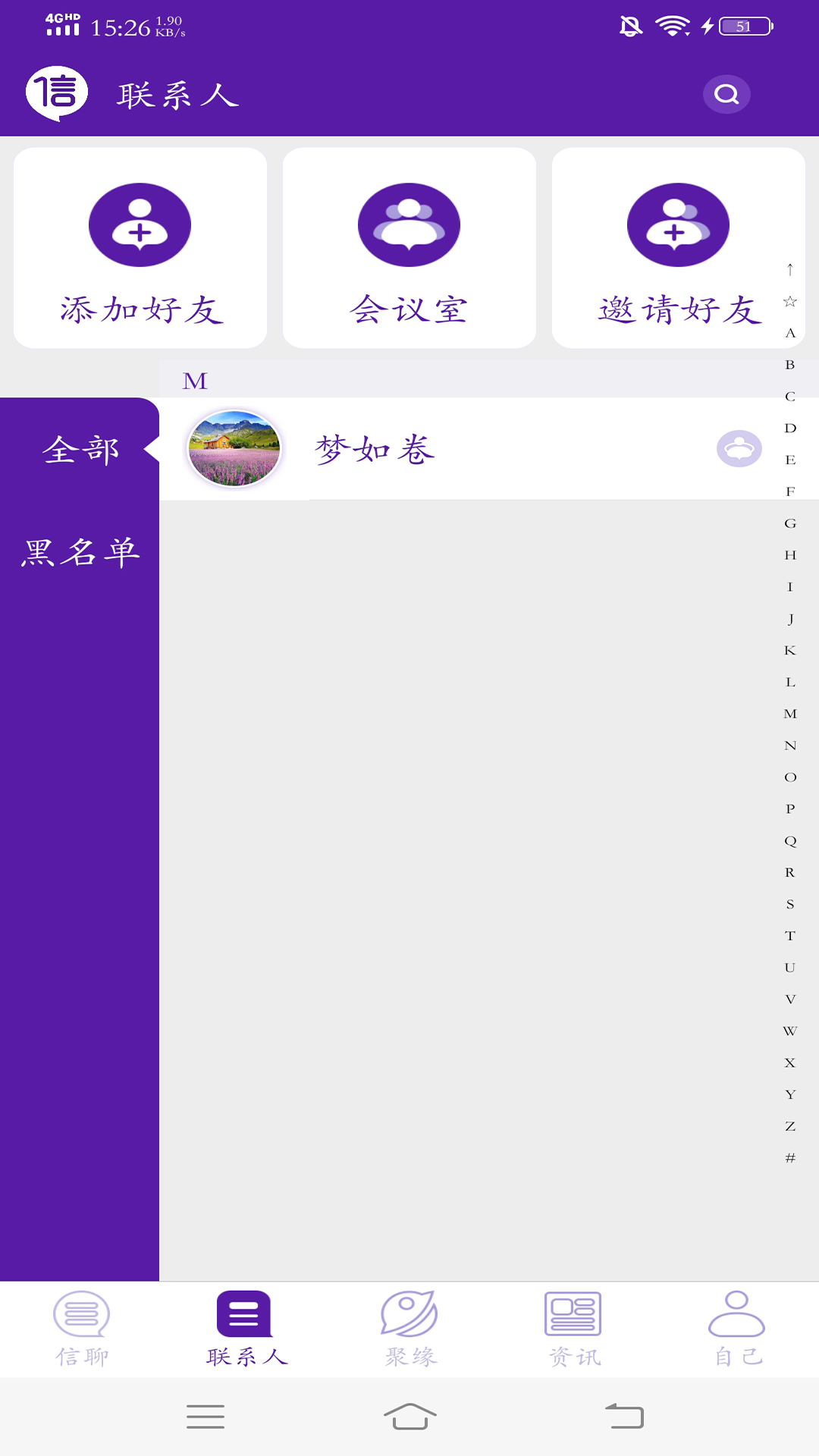Tap the star symbol atop the alphabet index
The height and width of the screenshot is (1456, 819).
[x=789, y=301]
